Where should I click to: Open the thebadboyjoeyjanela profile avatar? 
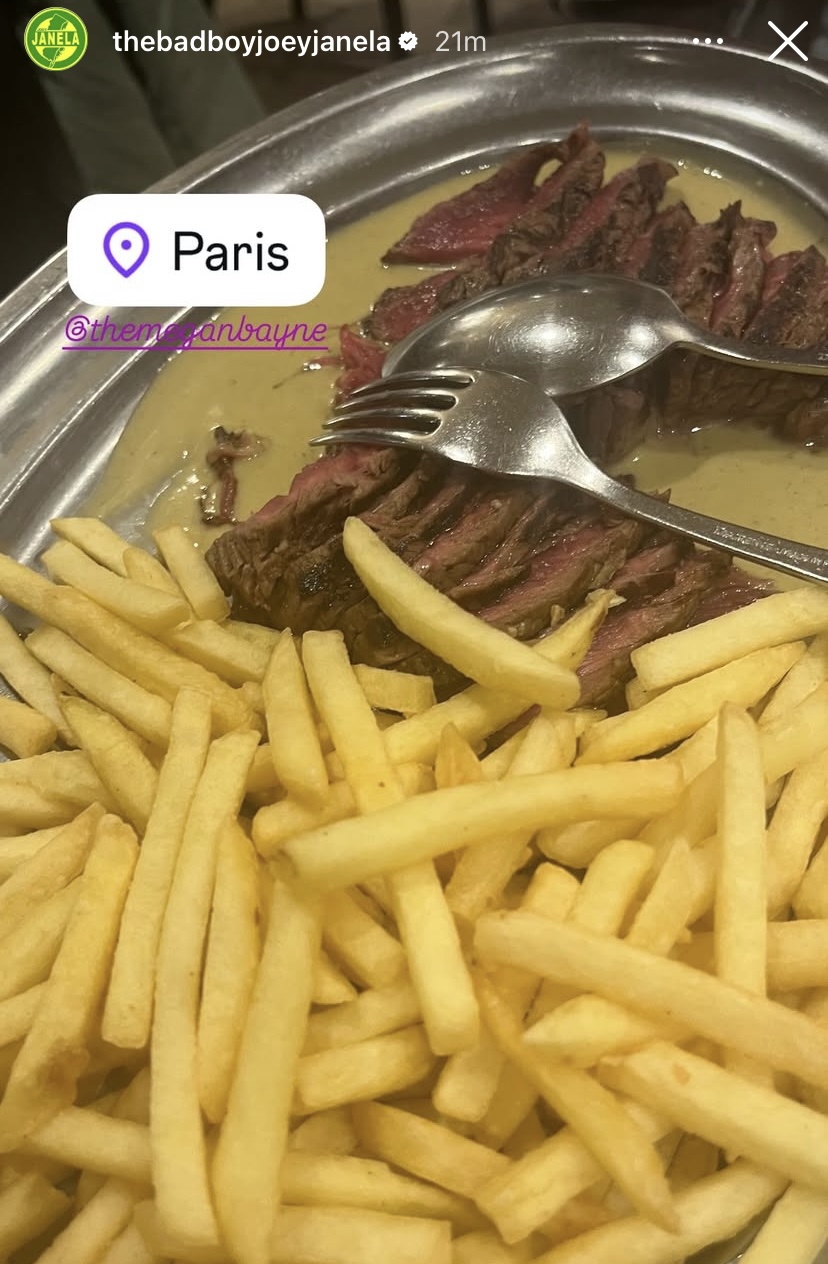(56, 40)
